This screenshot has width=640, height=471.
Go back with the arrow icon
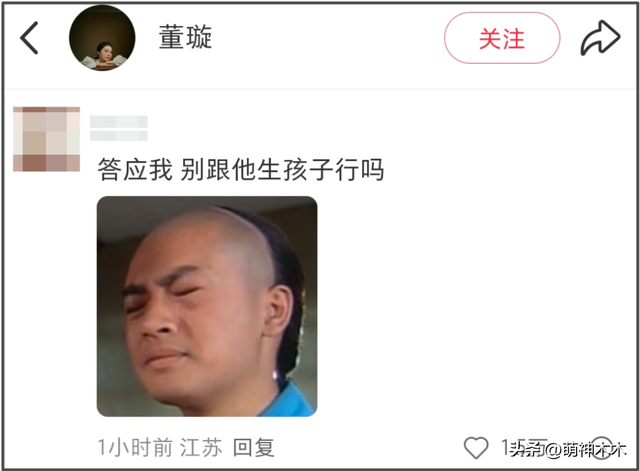[29, 39]
